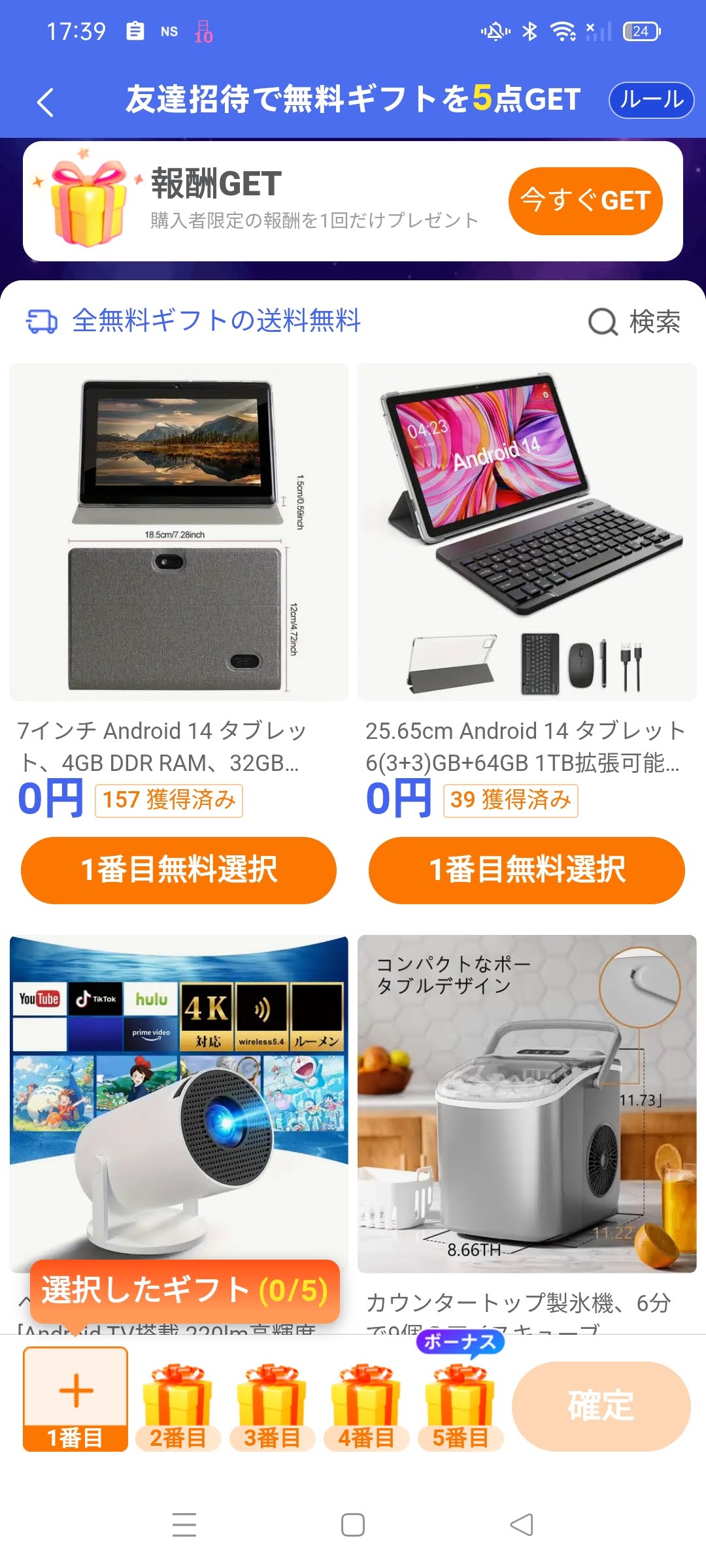Select 1番目無料選択 for the 25.65cm tablet

[x=527, y=870]
